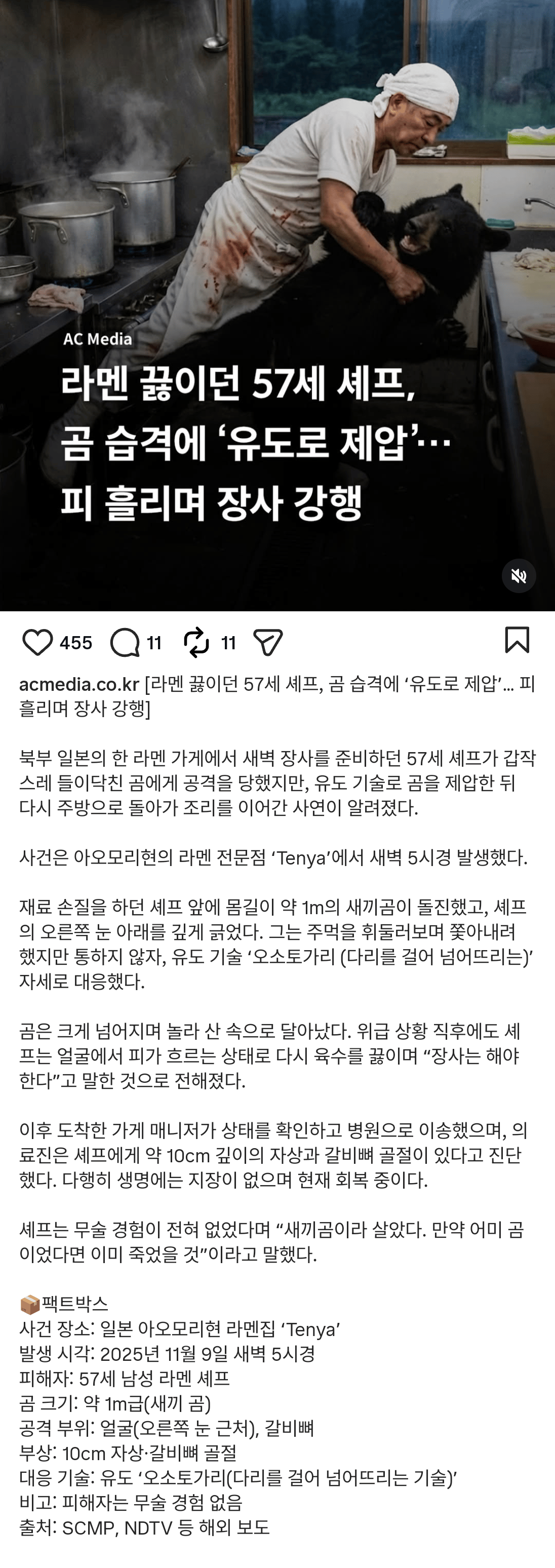Unmute the video sound

coord(519,576)
